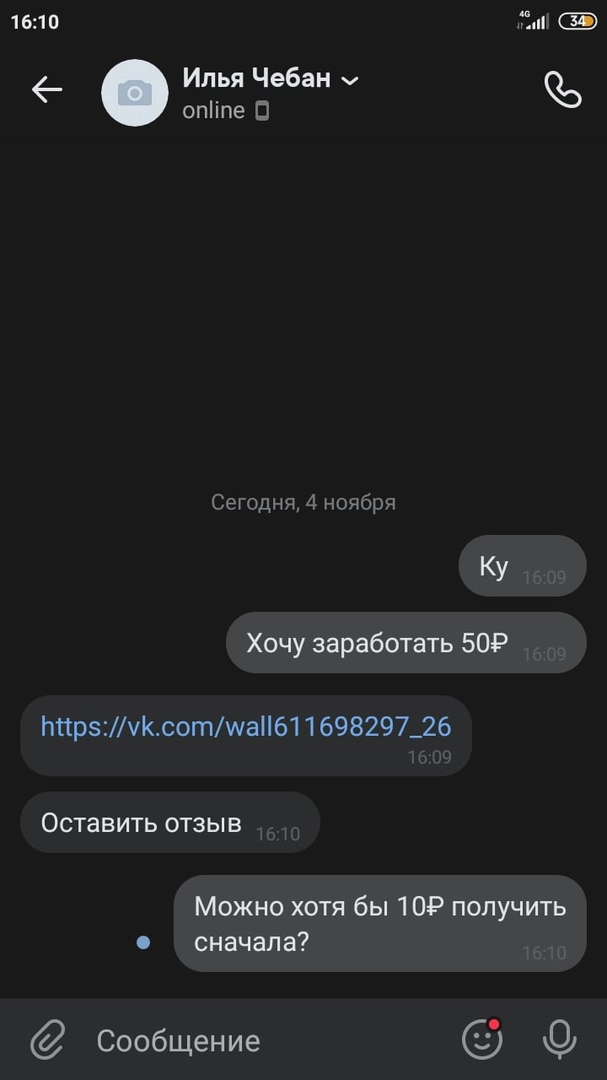Open Илья Чебан's profile avatar

[135, 93]
